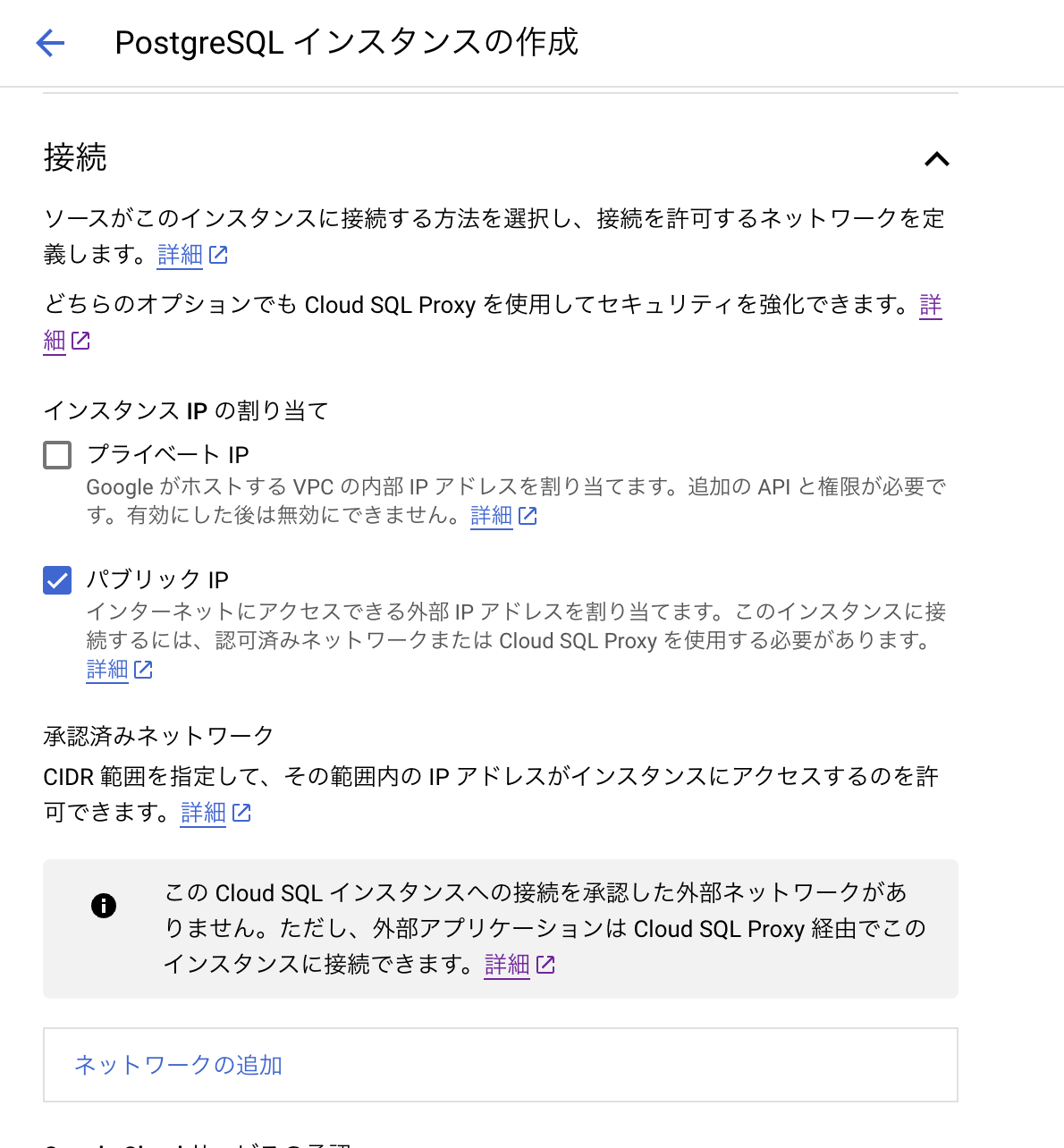Click external link icon after パブリック IP 詳細
The height and width of the screenshot is (1148, 1064).
click(x=143, y=670)
